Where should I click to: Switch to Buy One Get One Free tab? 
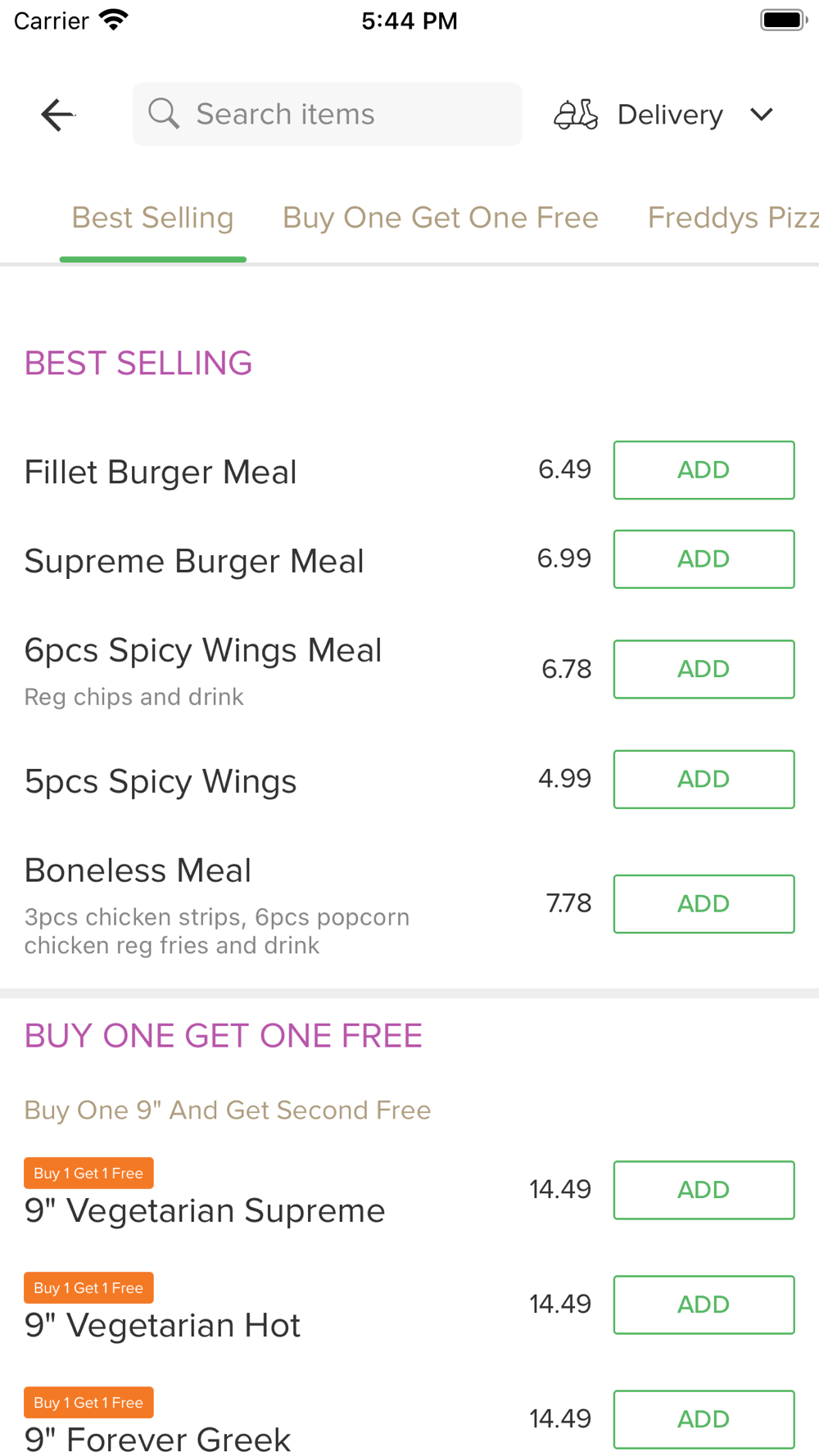pos(441,218)
